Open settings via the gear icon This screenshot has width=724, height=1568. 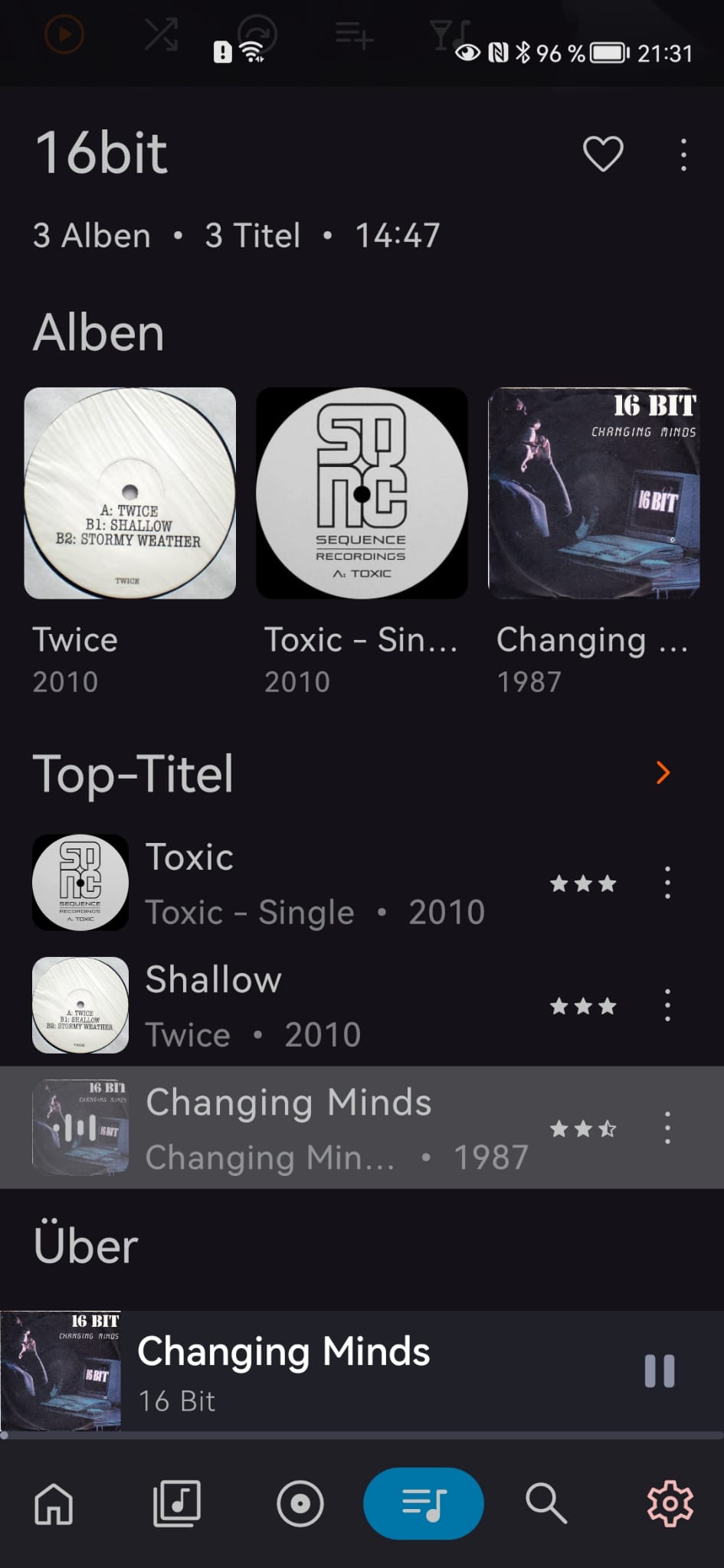(670, 1504)
